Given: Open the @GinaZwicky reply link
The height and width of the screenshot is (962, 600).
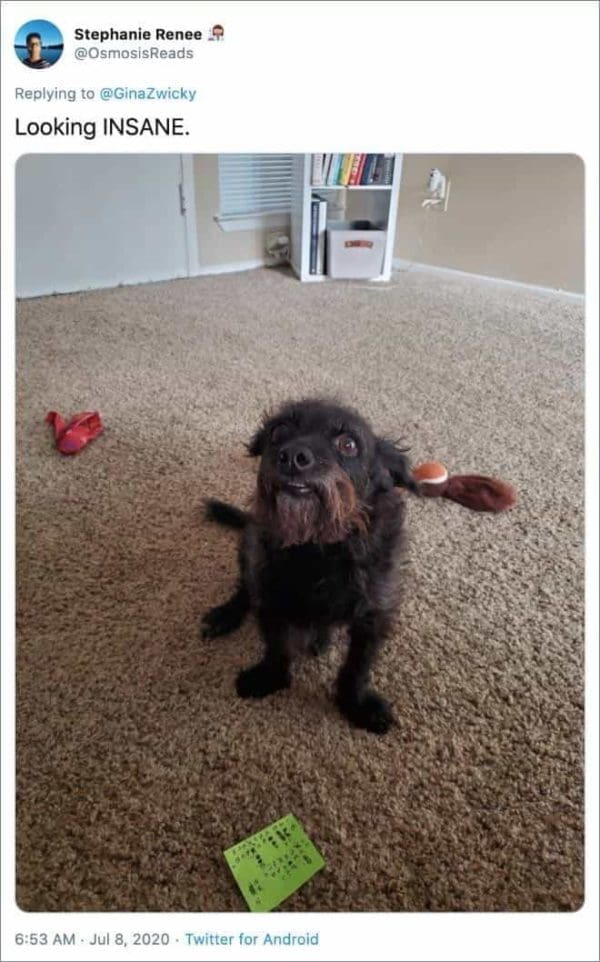Looking at the screenshot, I should [148, 94].
